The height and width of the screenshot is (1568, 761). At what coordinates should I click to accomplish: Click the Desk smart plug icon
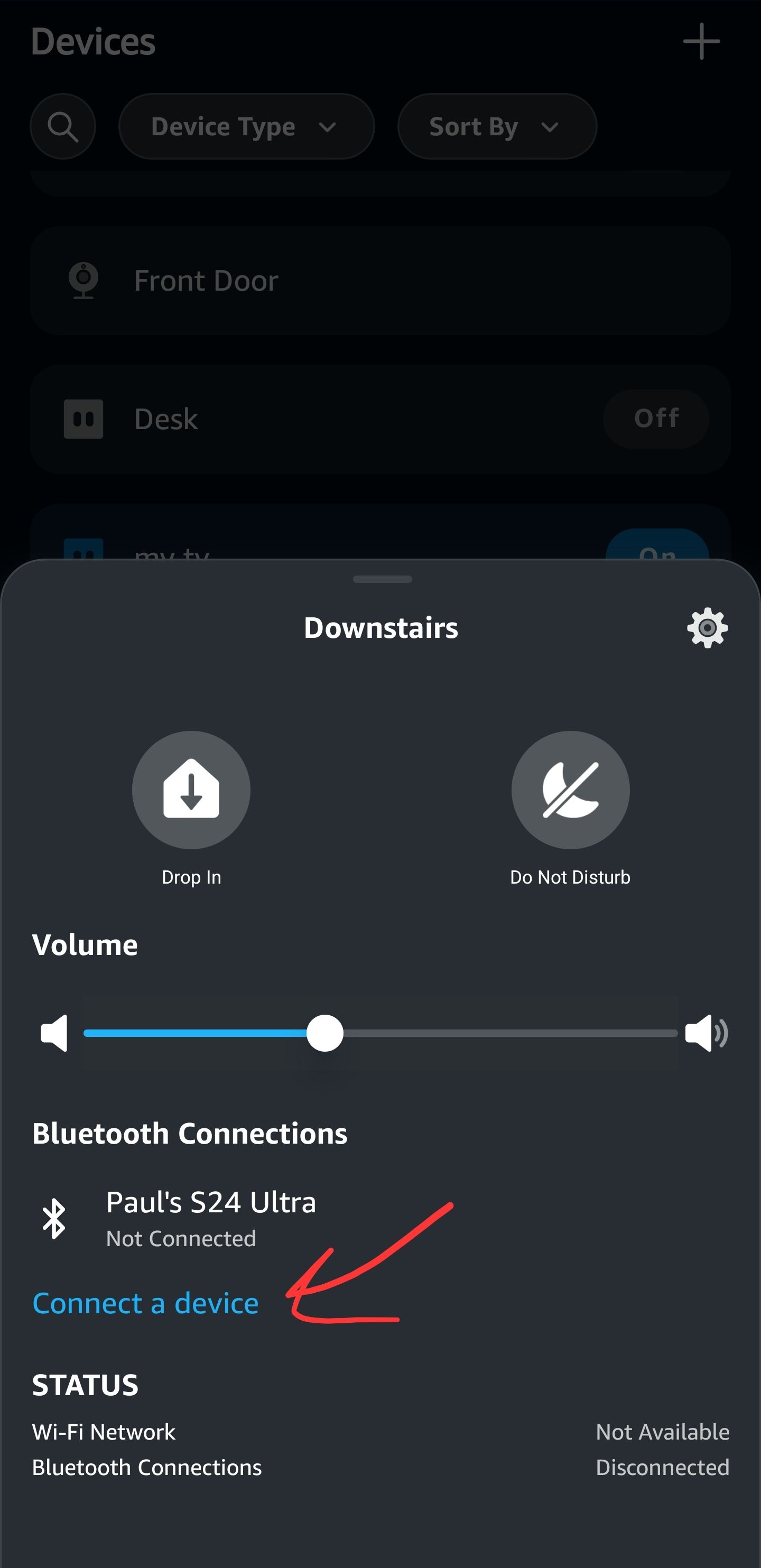[x=83, y=419]
